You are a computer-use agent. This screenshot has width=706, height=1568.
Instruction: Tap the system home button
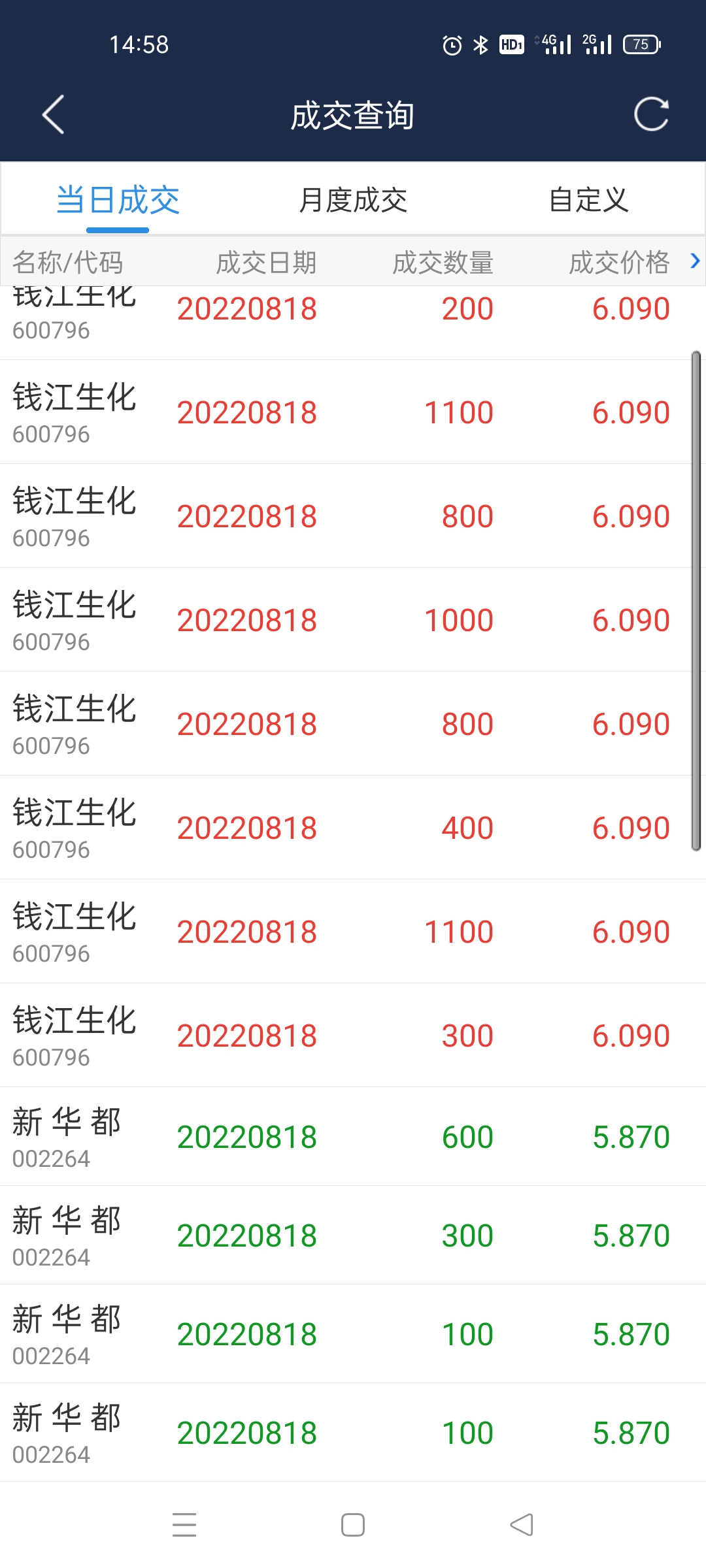click(353, 1525)
